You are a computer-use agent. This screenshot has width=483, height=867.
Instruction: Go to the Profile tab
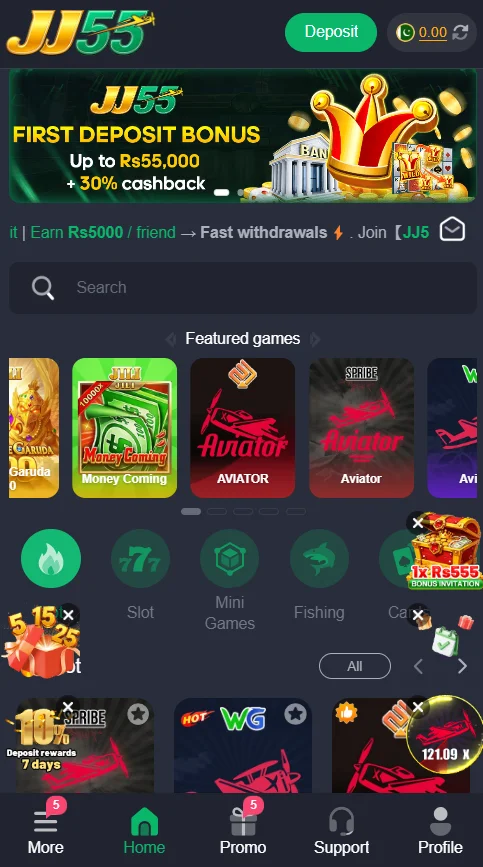[x=440, y=831]
